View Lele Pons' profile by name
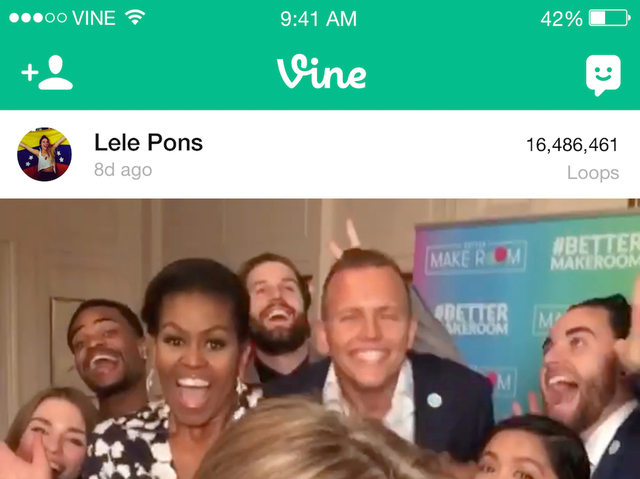The image size is (640, 479). click(148, 143)
